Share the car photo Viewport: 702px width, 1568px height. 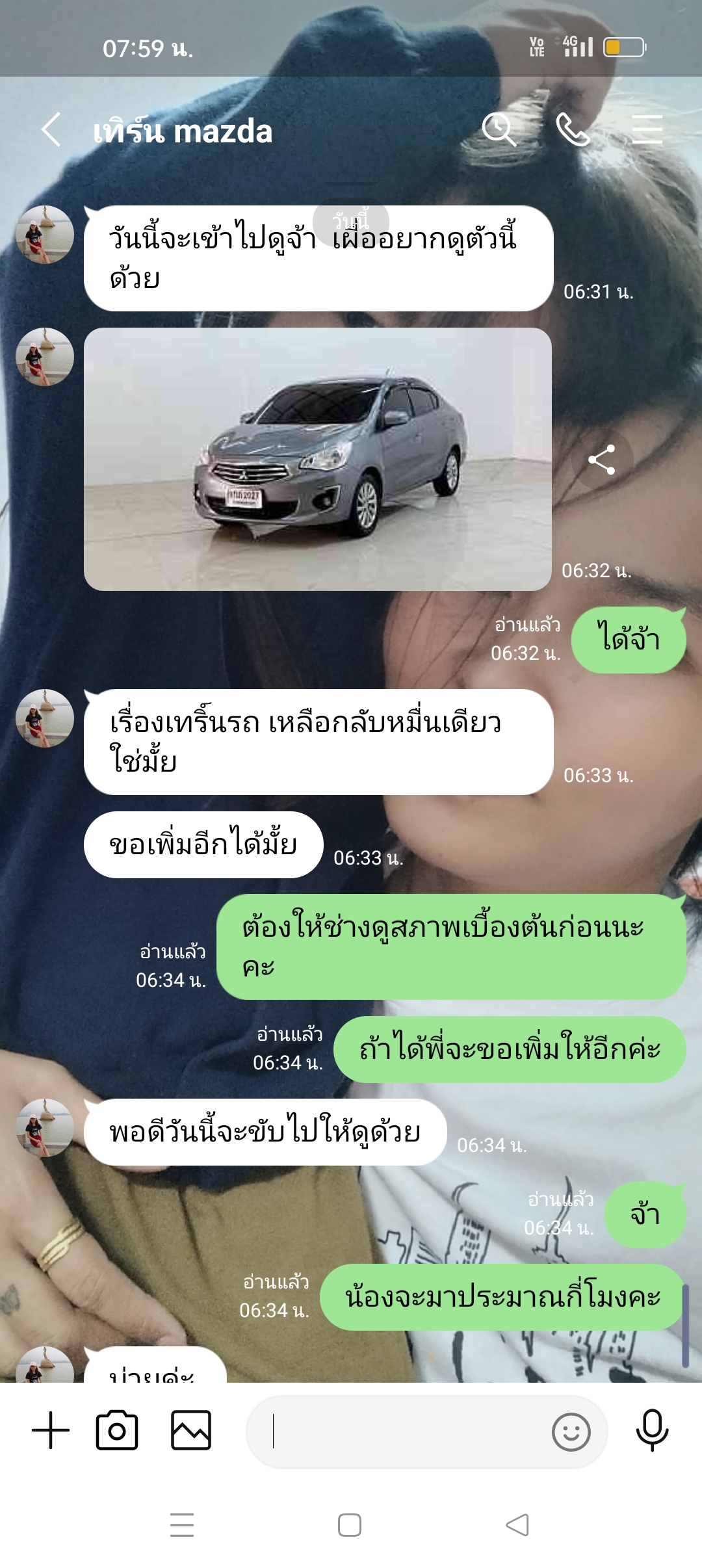point(601,460)
